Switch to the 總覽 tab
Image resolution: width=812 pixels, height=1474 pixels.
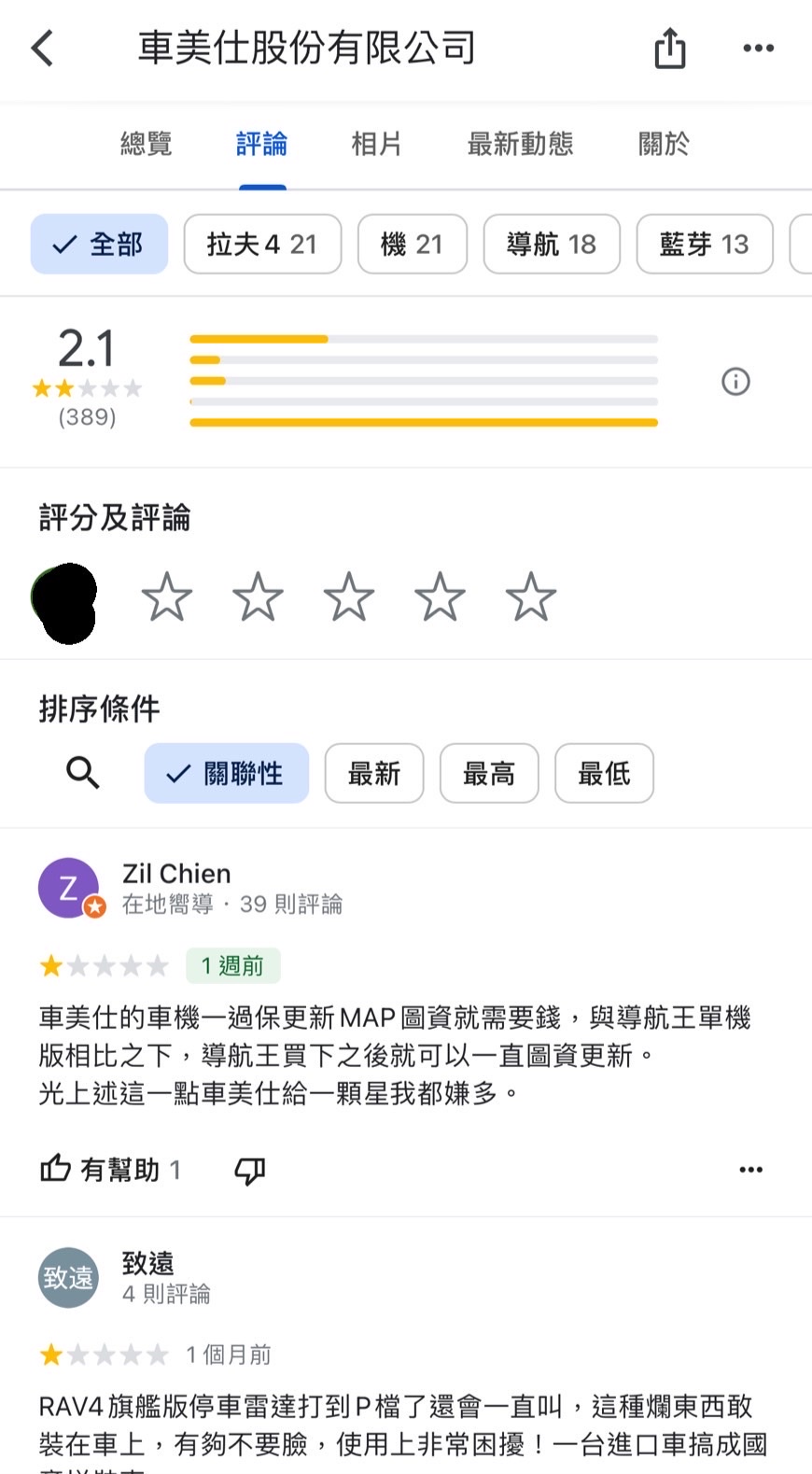(146, 144)
